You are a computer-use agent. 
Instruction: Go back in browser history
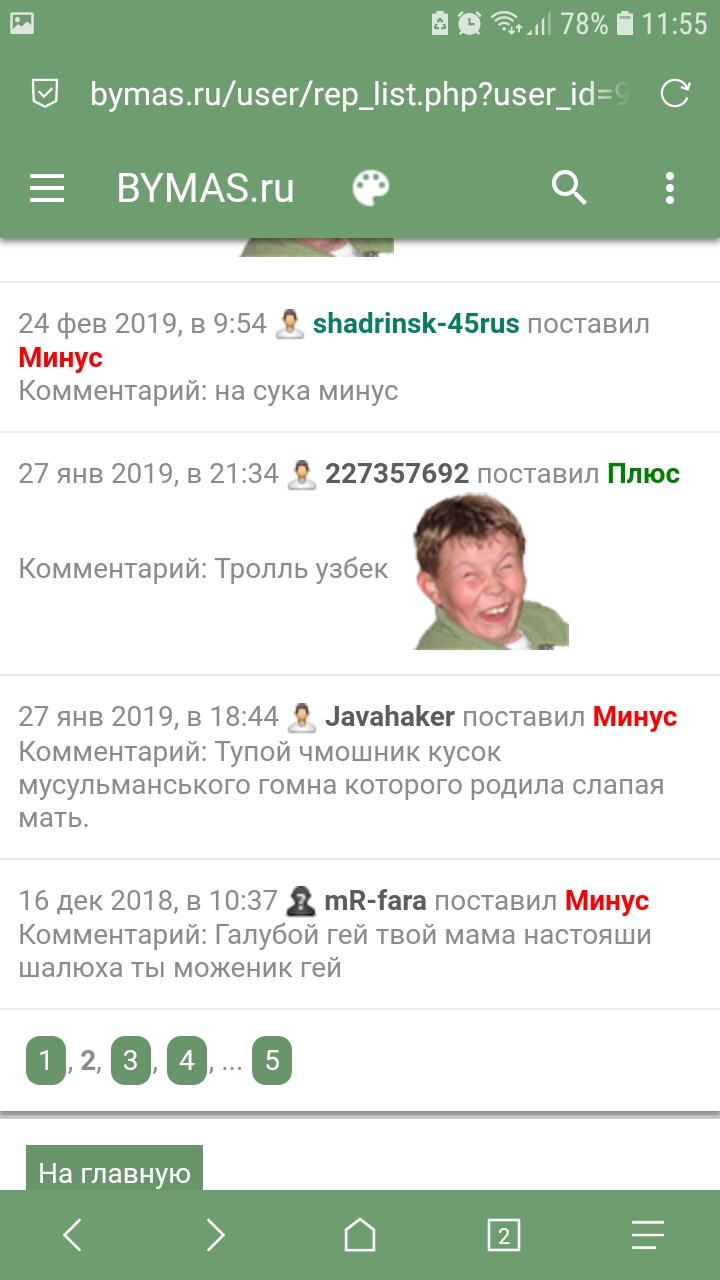[x=72, y=1236]
